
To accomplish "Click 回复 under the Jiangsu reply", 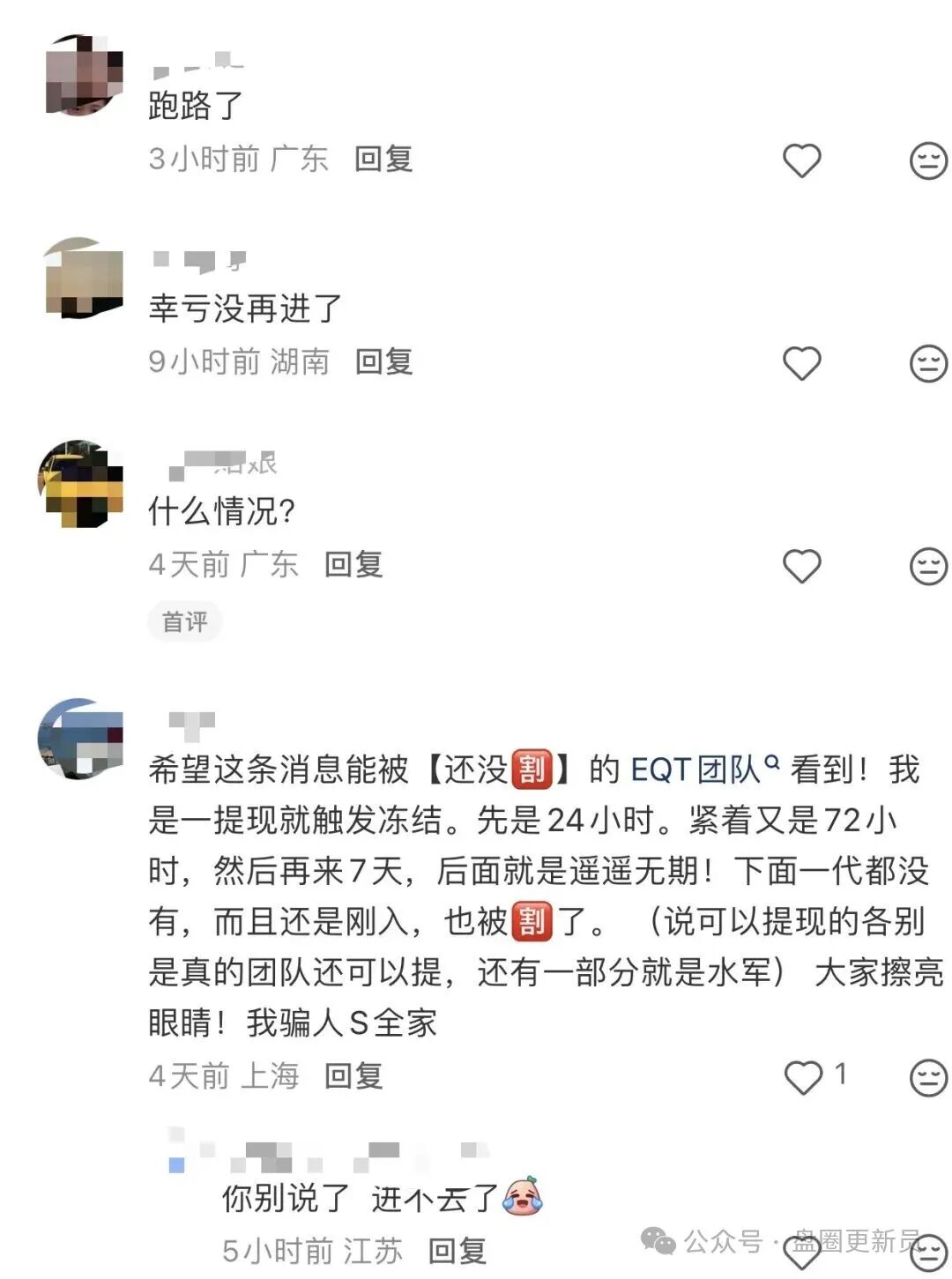I will tap(458, 1249).
